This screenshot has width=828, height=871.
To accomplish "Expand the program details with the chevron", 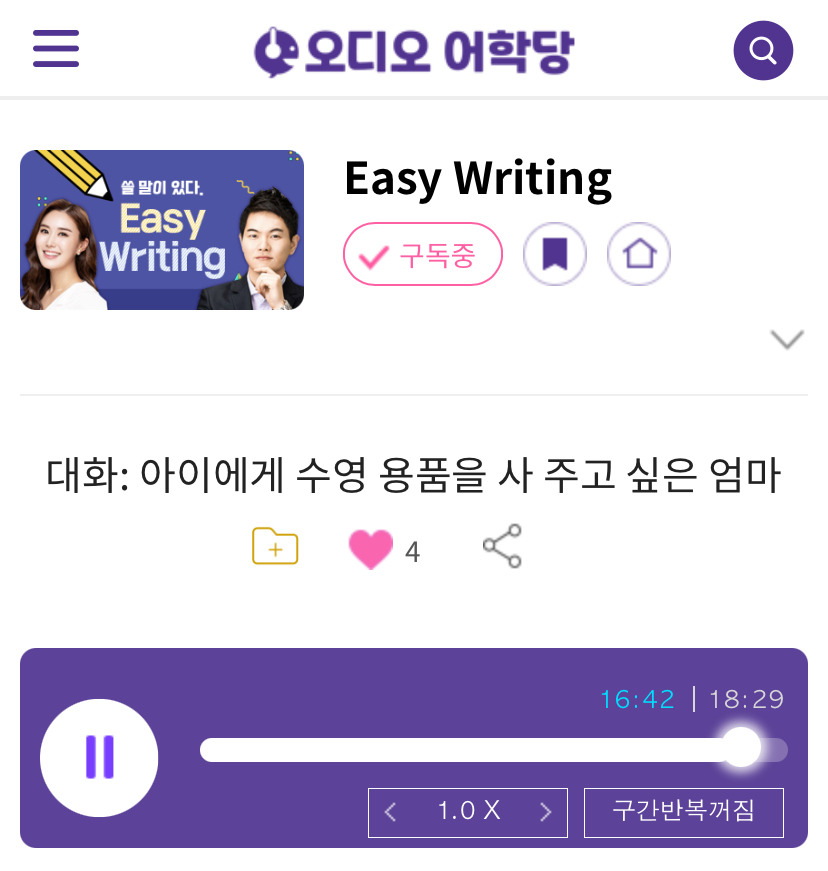I will 787,337.
